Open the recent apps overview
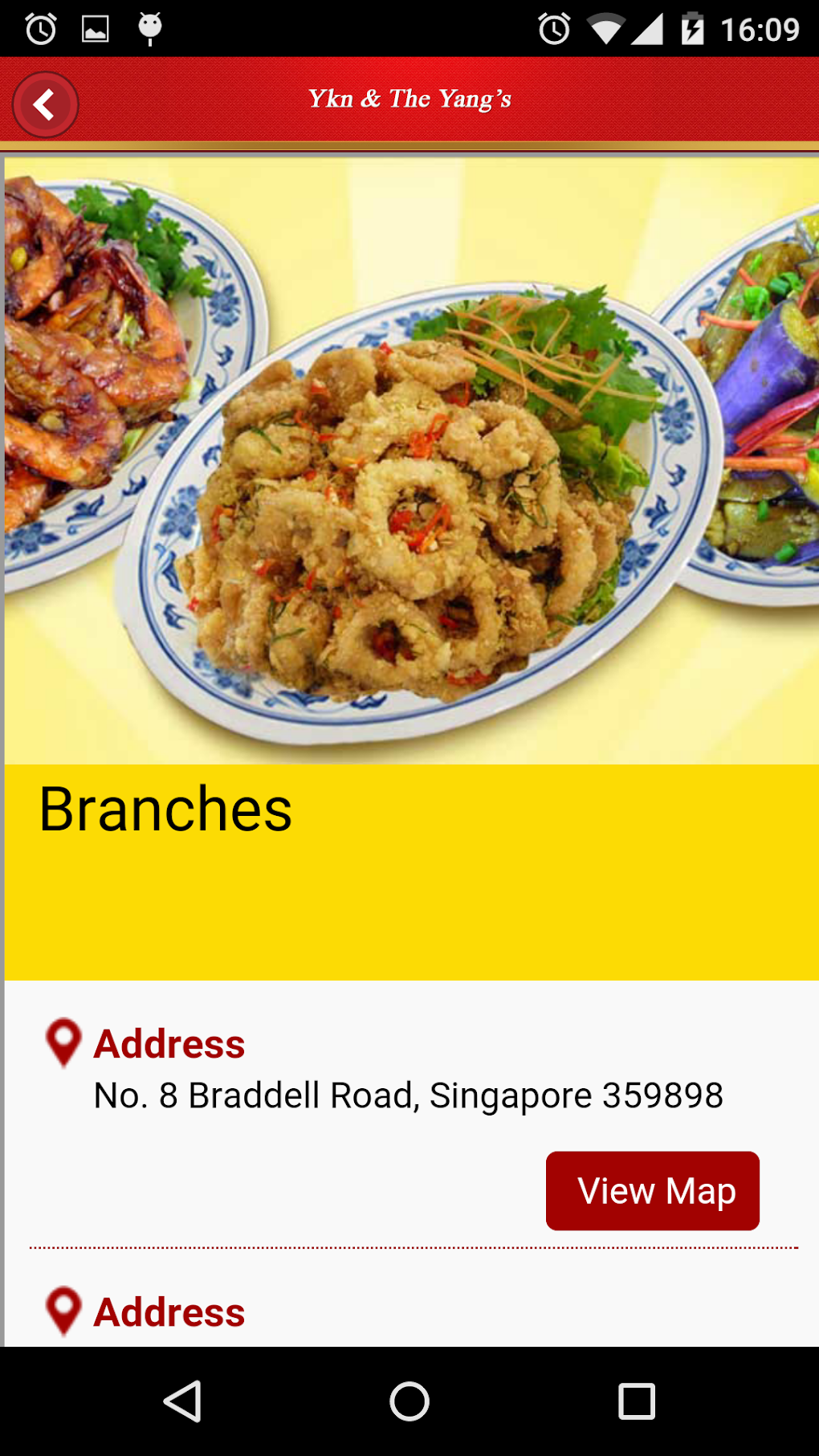 [x=637, y=1401]
